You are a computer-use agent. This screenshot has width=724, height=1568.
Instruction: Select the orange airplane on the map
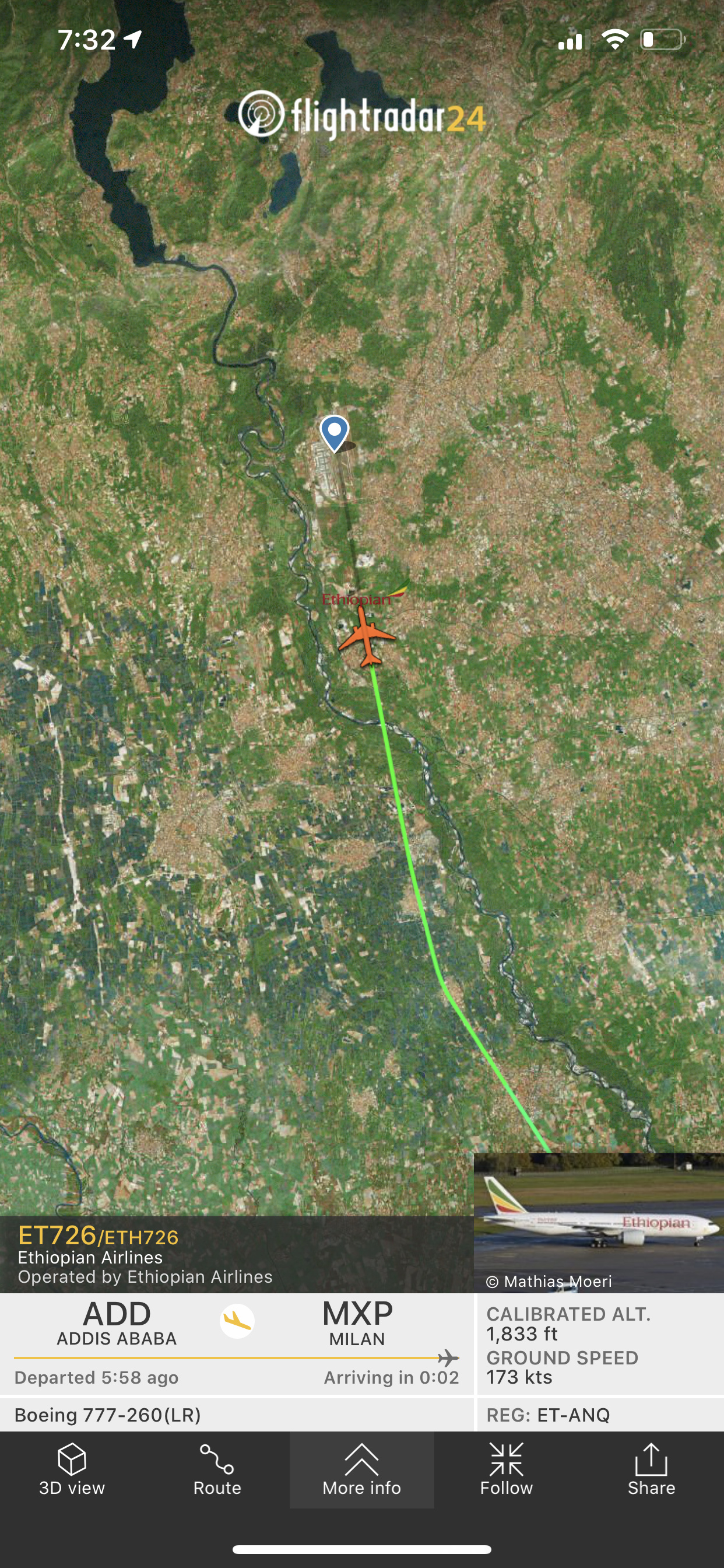(x=367, y=636)
